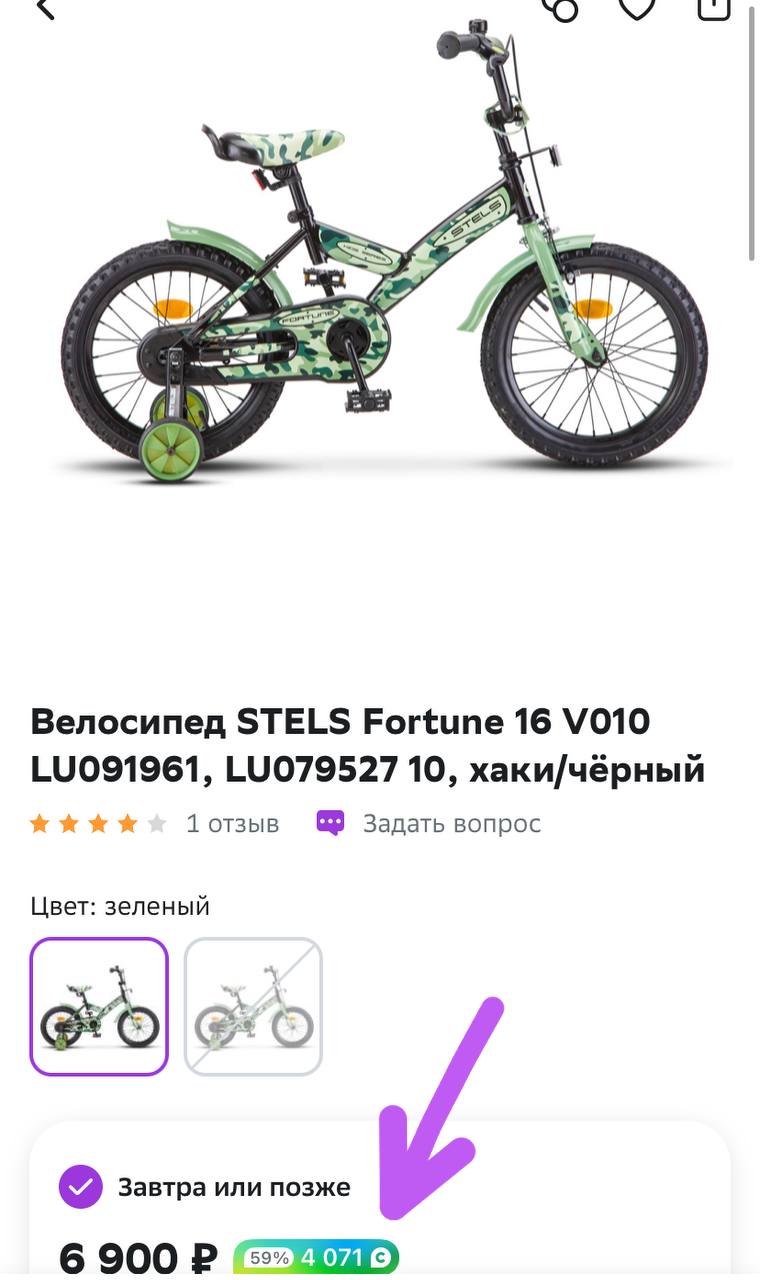Open the STELS Fortune bike photo
The width and height of the screenshot is (760, 1280).
pos(385,260)
